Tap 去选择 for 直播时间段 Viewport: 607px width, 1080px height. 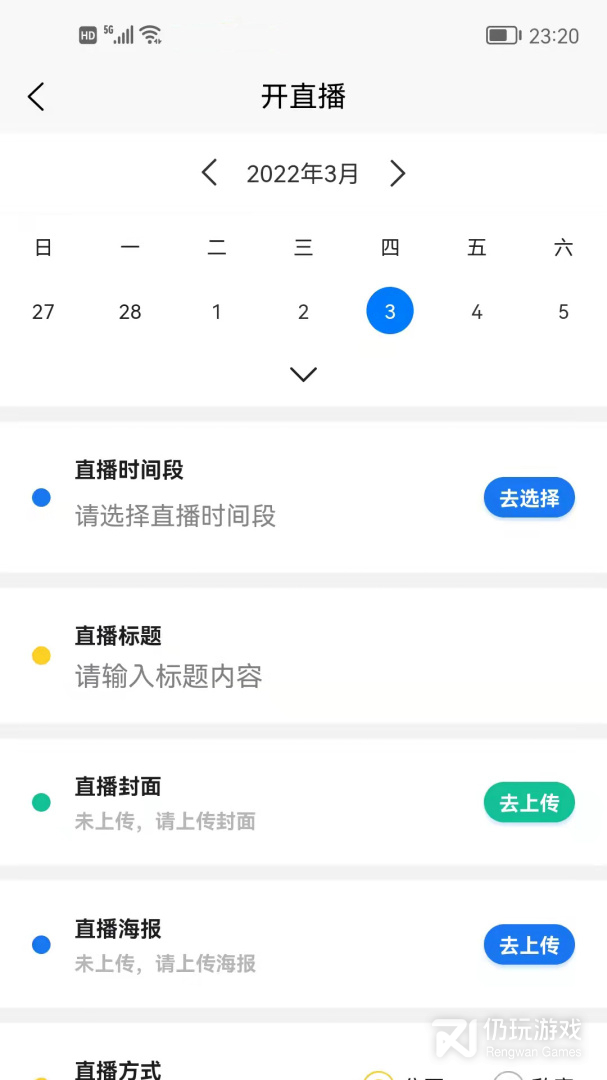529,497
